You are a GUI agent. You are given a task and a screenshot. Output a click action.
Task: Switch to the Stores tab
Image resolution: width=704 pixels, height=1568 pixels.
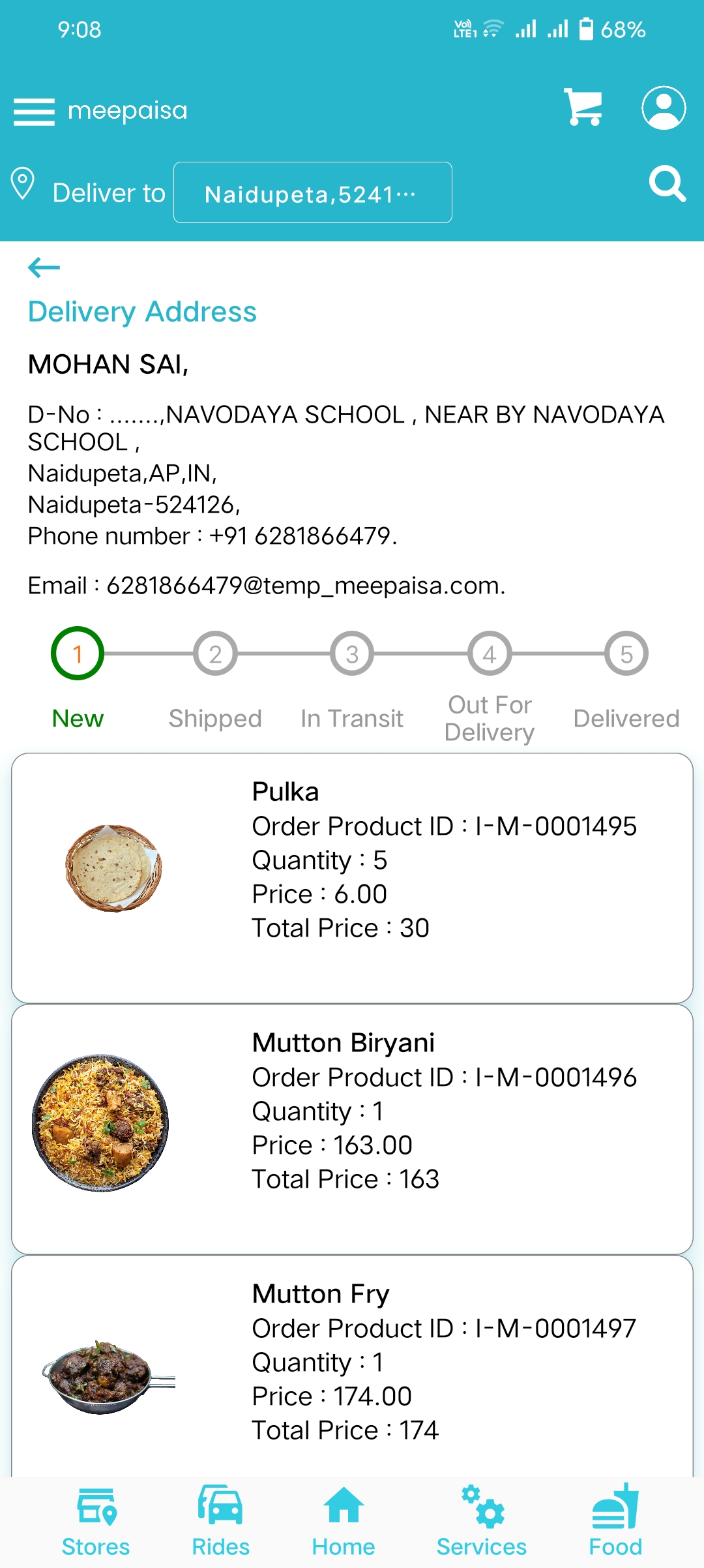pos(96,1522)
